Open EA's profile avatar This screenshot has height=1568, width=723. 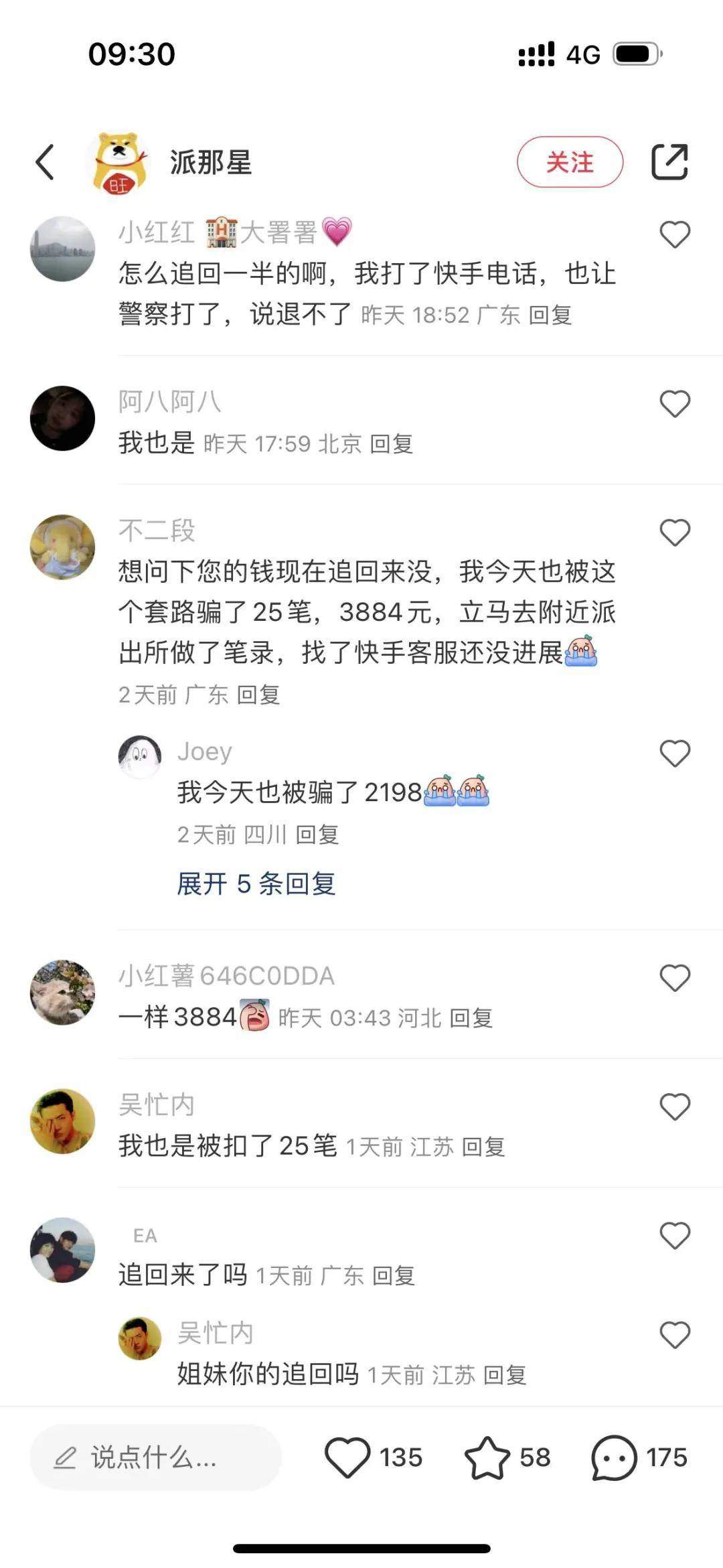(x=63, y=1250)
